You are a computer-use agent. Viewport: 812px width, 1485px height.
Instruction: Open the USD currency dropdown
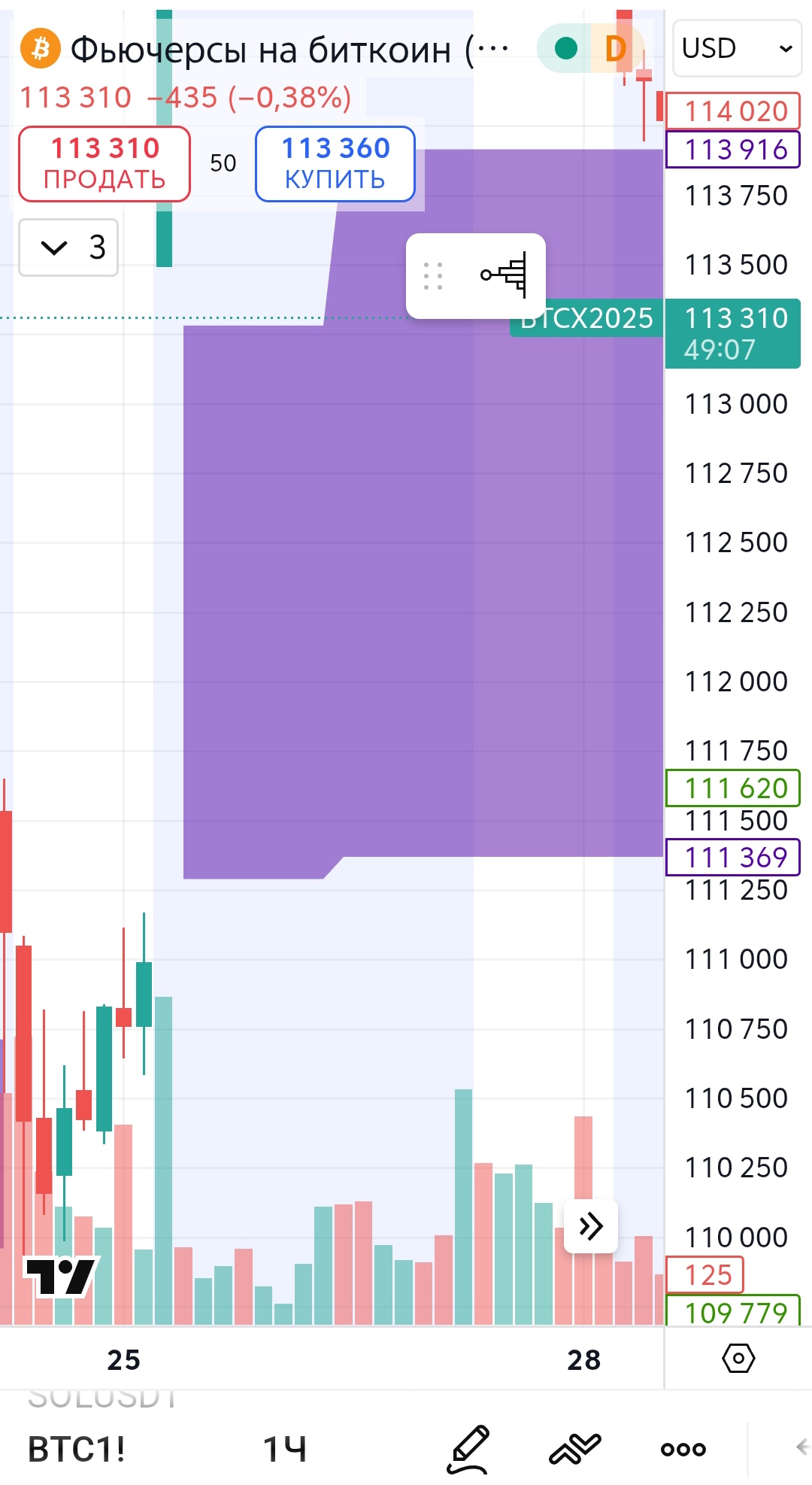(737, 49)
